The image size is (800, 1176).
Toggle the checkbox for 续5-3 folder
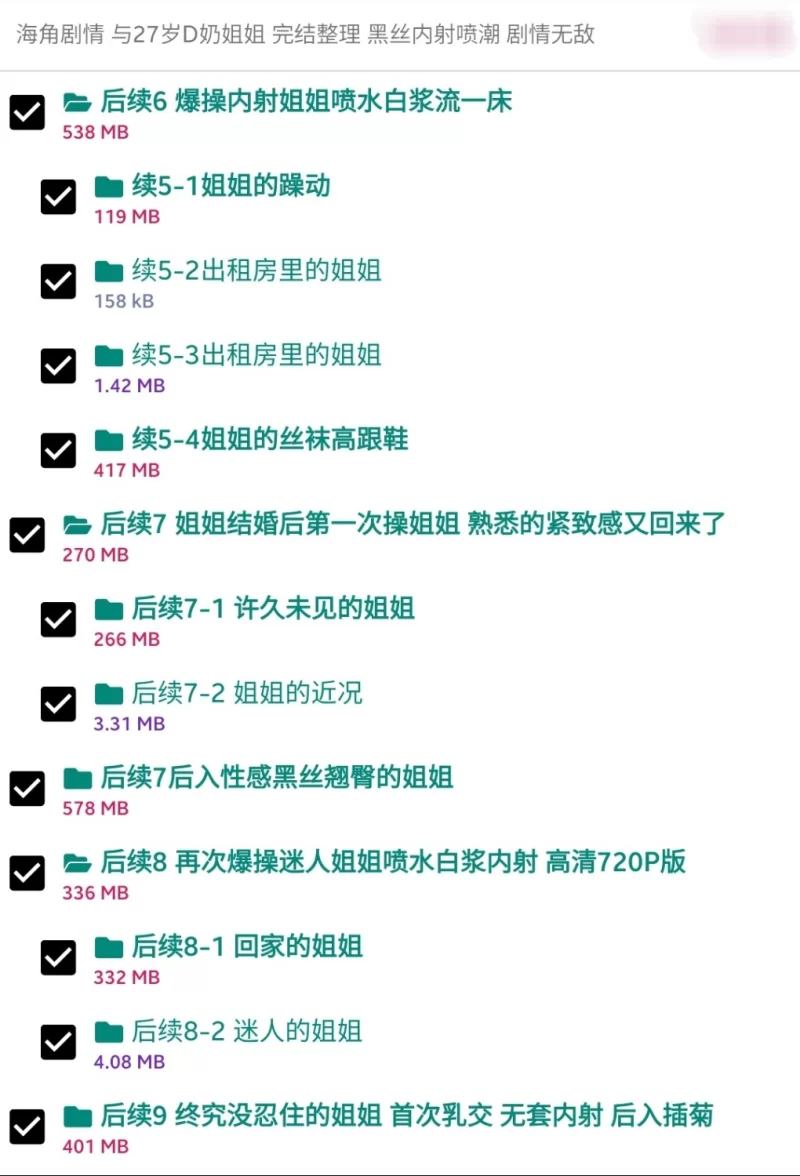pos(58,366)
